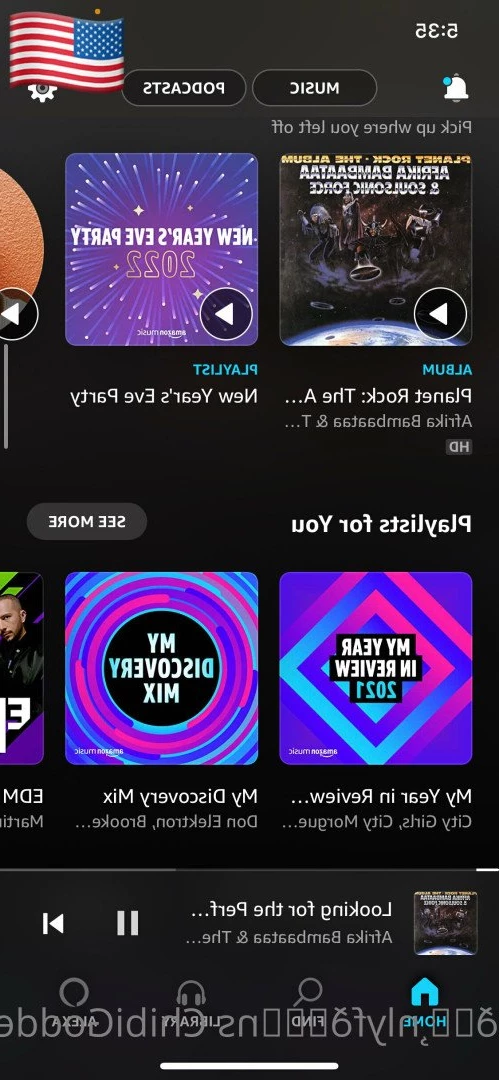Switch to the Home tab
The width and height of the screenshot is (499, 1080).
pos(425,1004)
